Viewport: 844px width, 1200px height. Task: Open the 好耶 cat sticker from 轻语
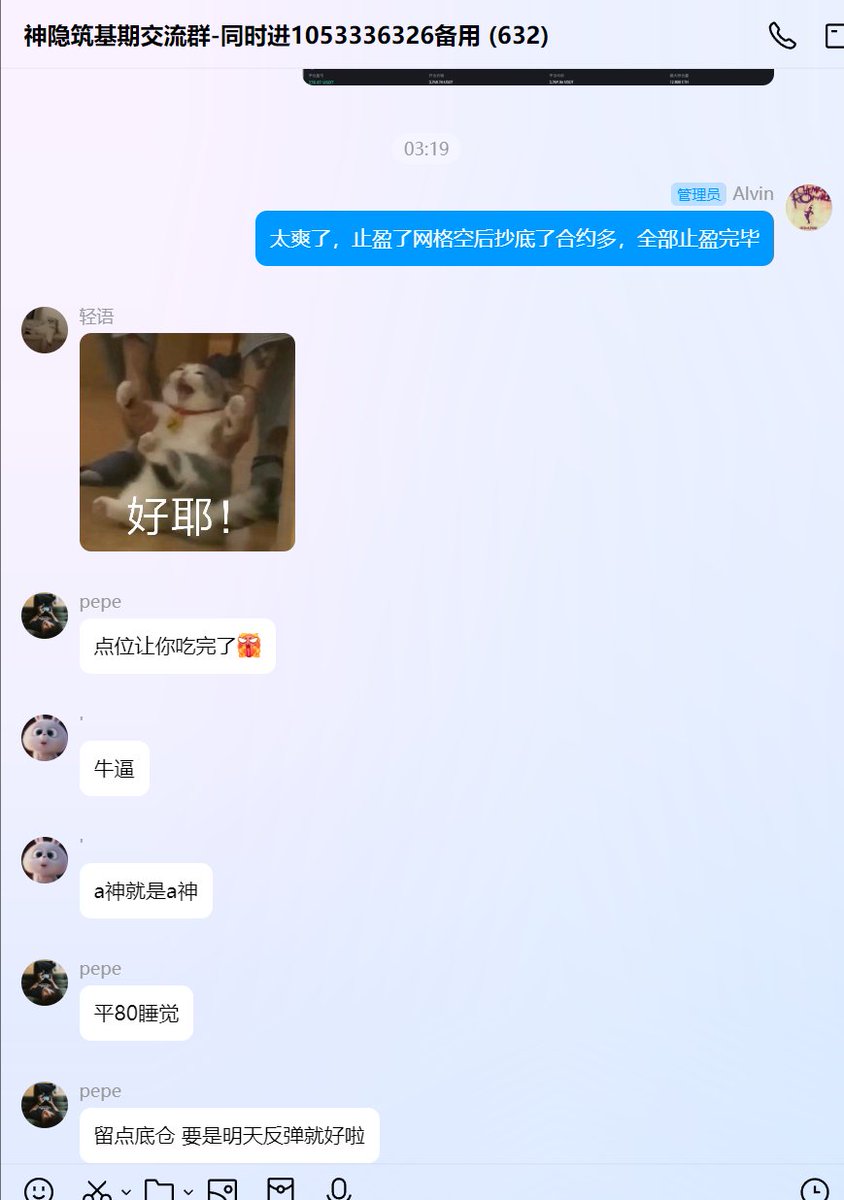[x=187, y=442]
